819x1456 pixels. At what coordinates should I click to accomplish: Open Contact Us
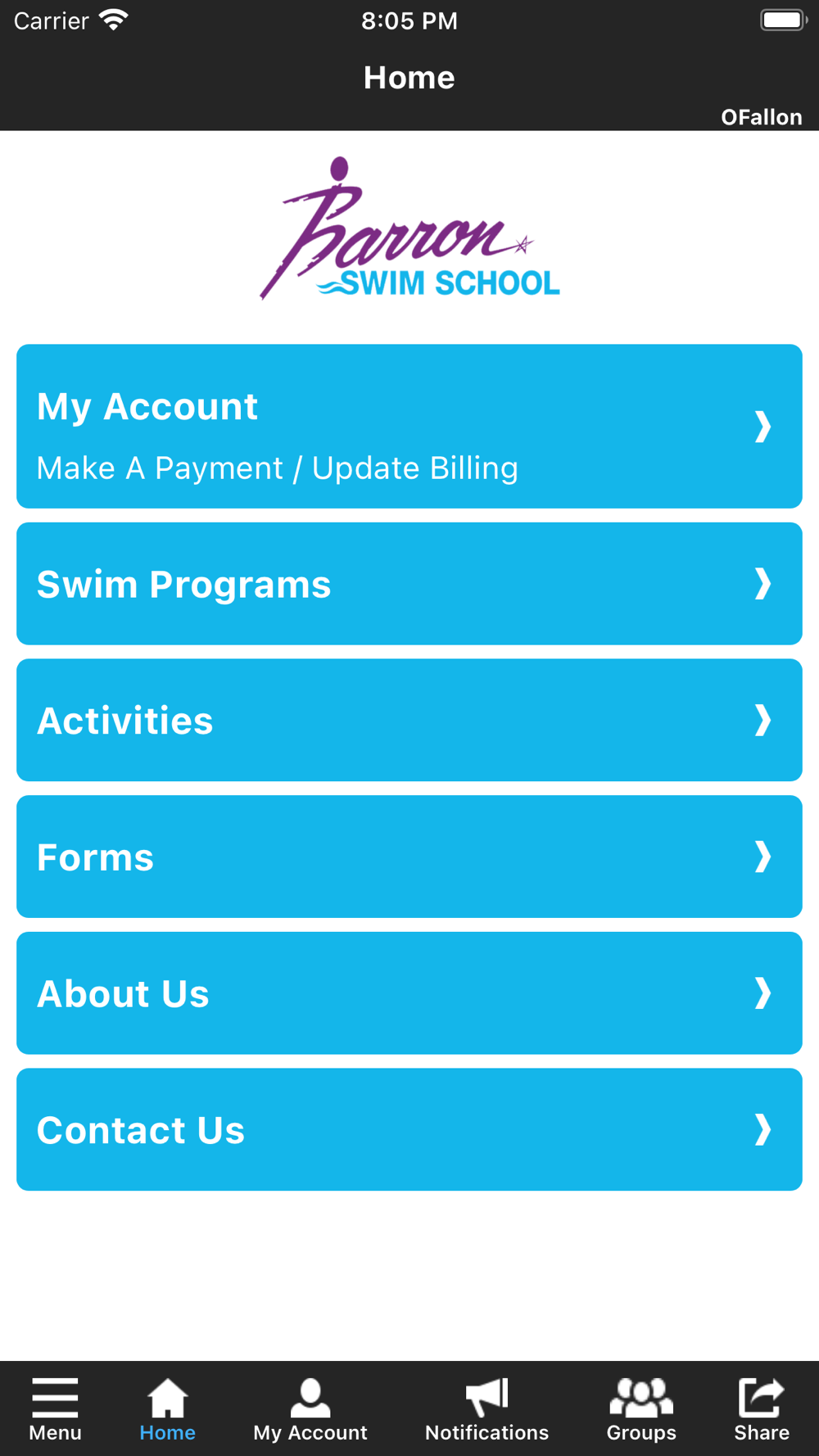[409, 1129]
